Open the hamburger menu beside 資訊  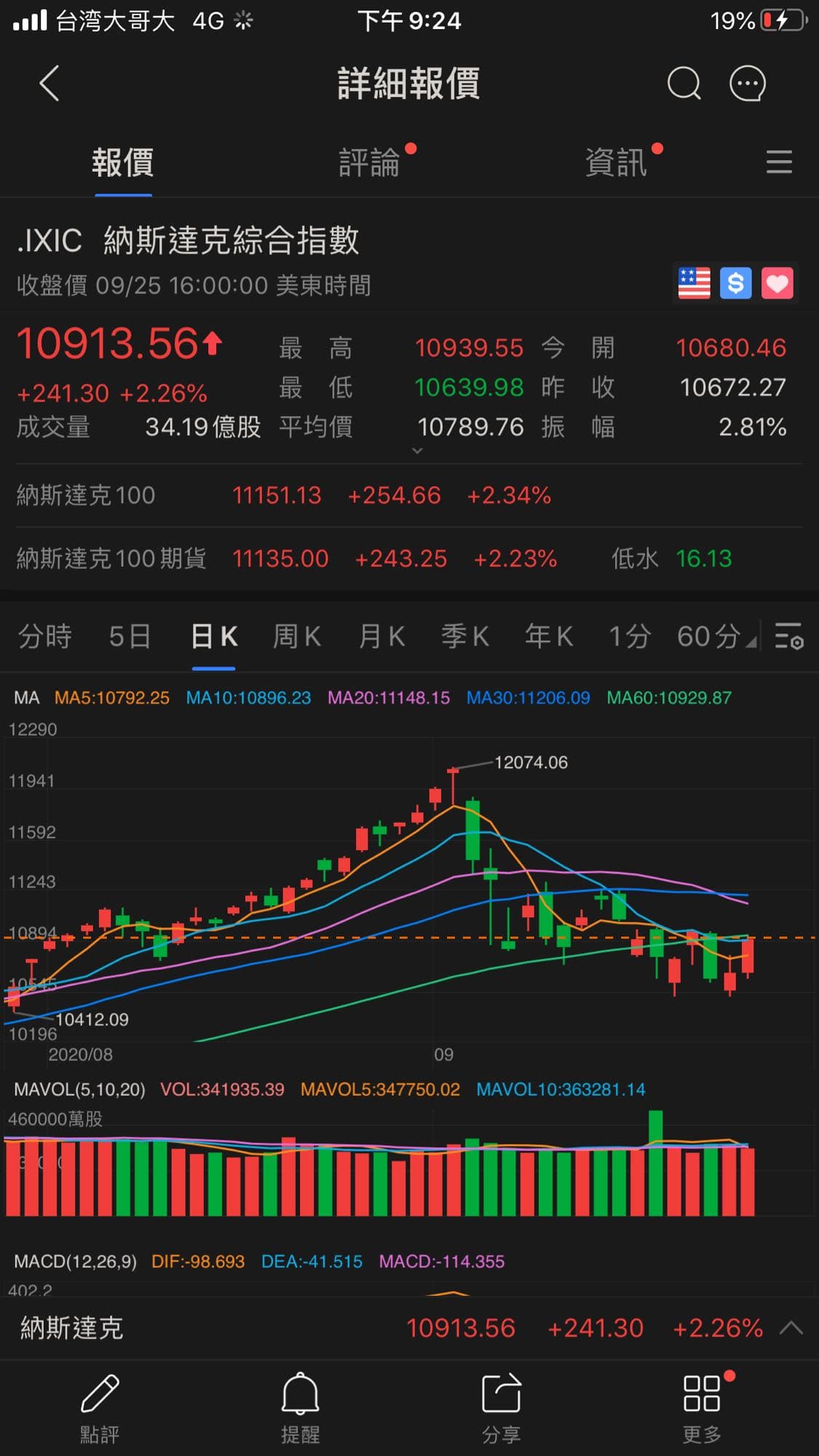click(779, 162)
